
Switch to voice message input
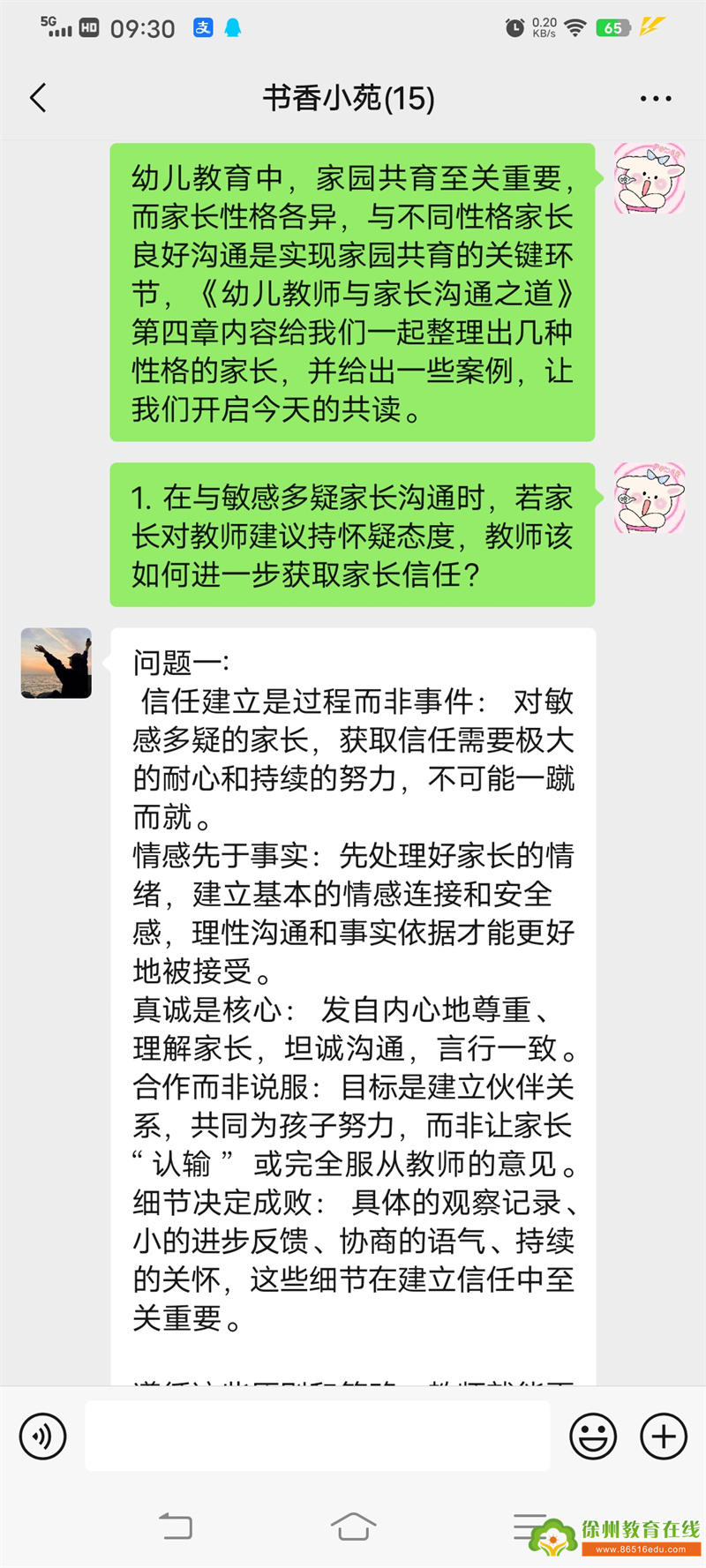coord(42,1436)
